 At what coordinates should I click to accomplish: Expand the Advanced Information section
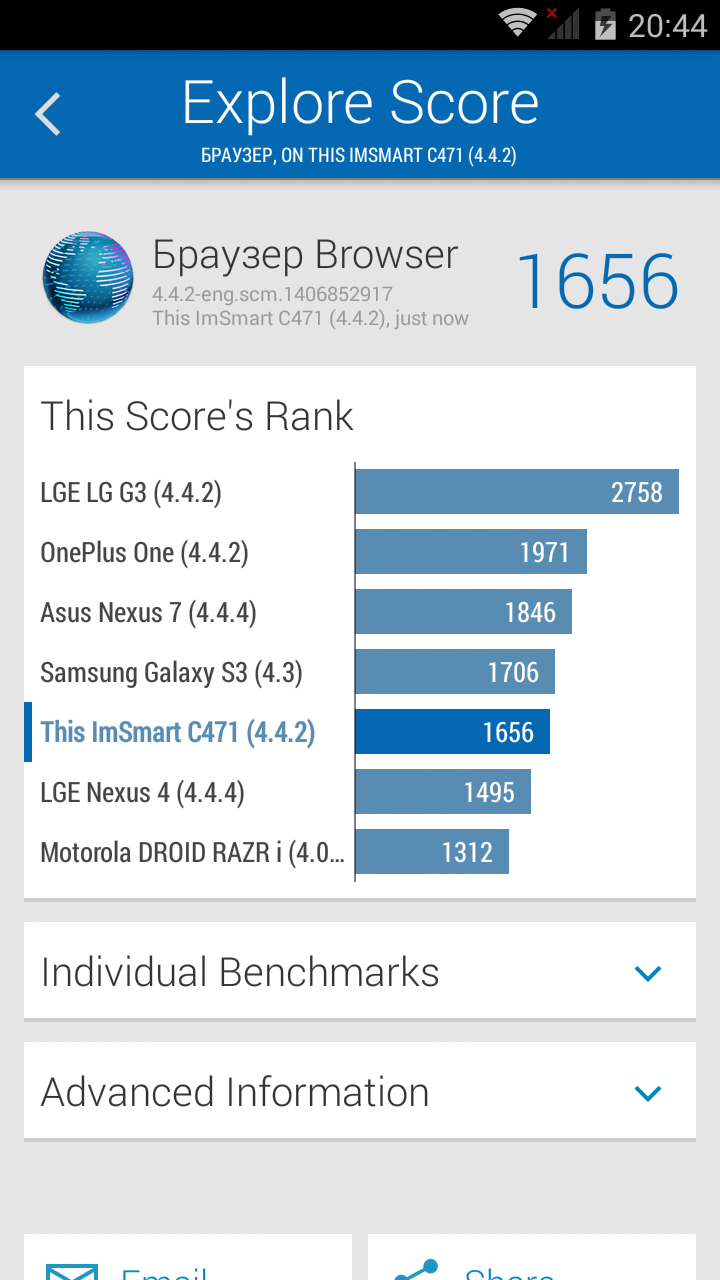pos(360,1091)
